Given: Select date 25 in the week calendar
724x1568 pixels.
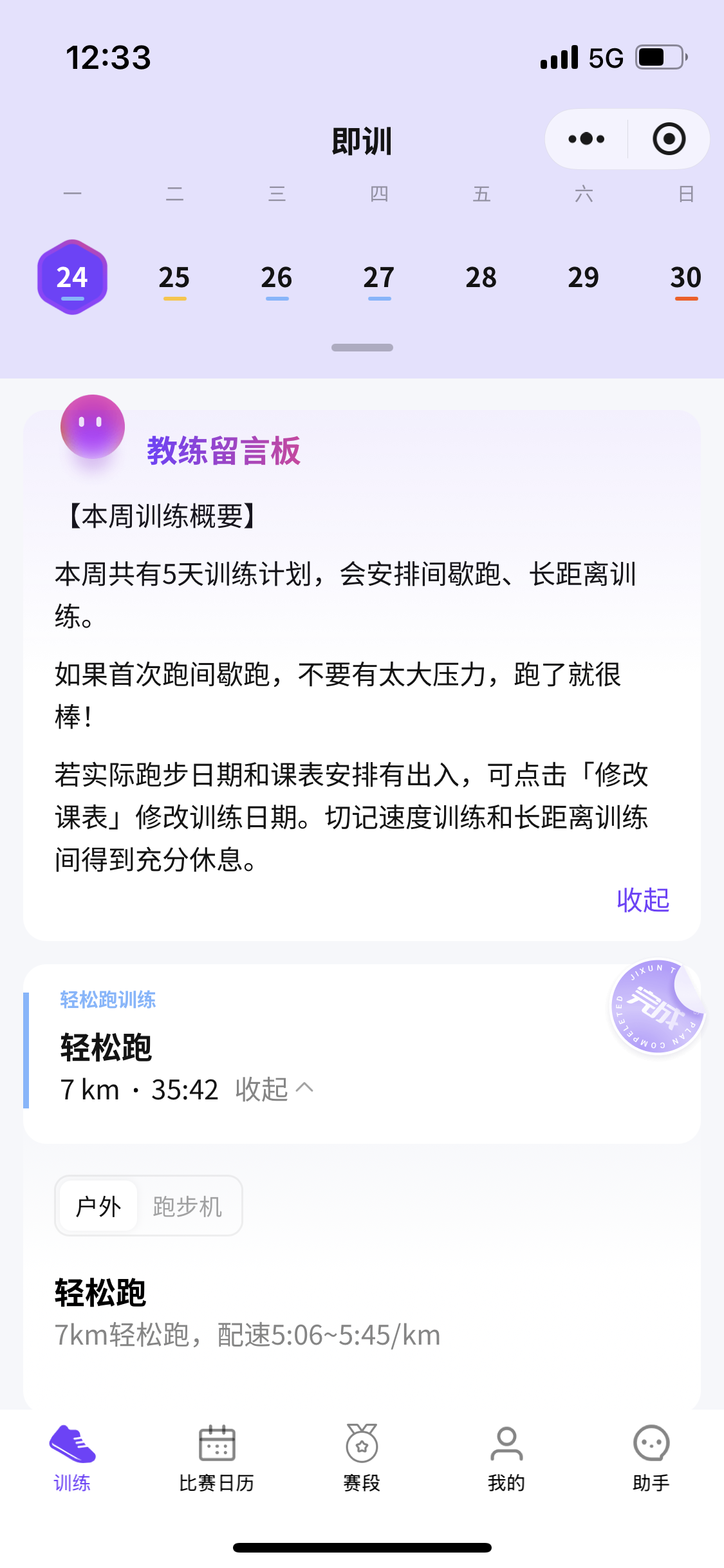Looking at the screenshot, I should point(174,277).
